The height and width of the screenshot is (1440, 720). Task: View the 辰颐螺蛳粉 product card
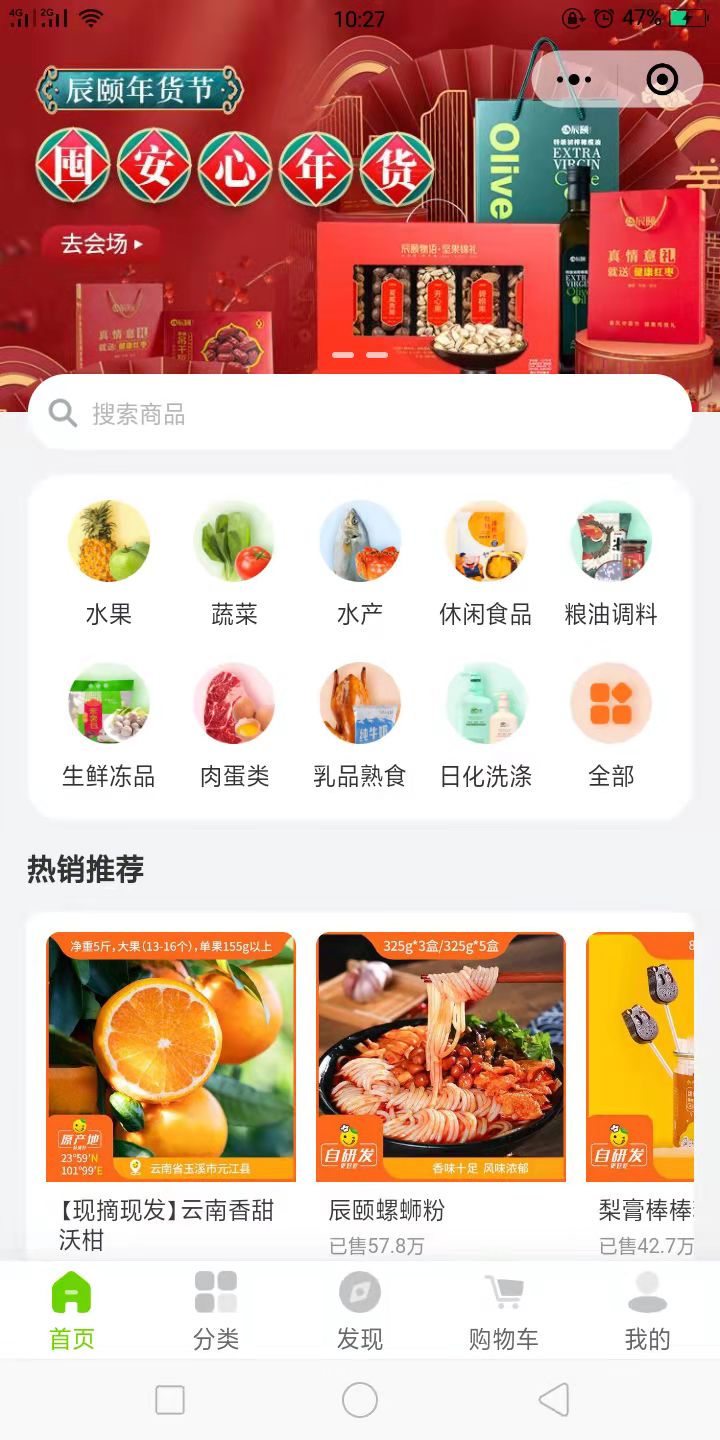coord(441,1080)
